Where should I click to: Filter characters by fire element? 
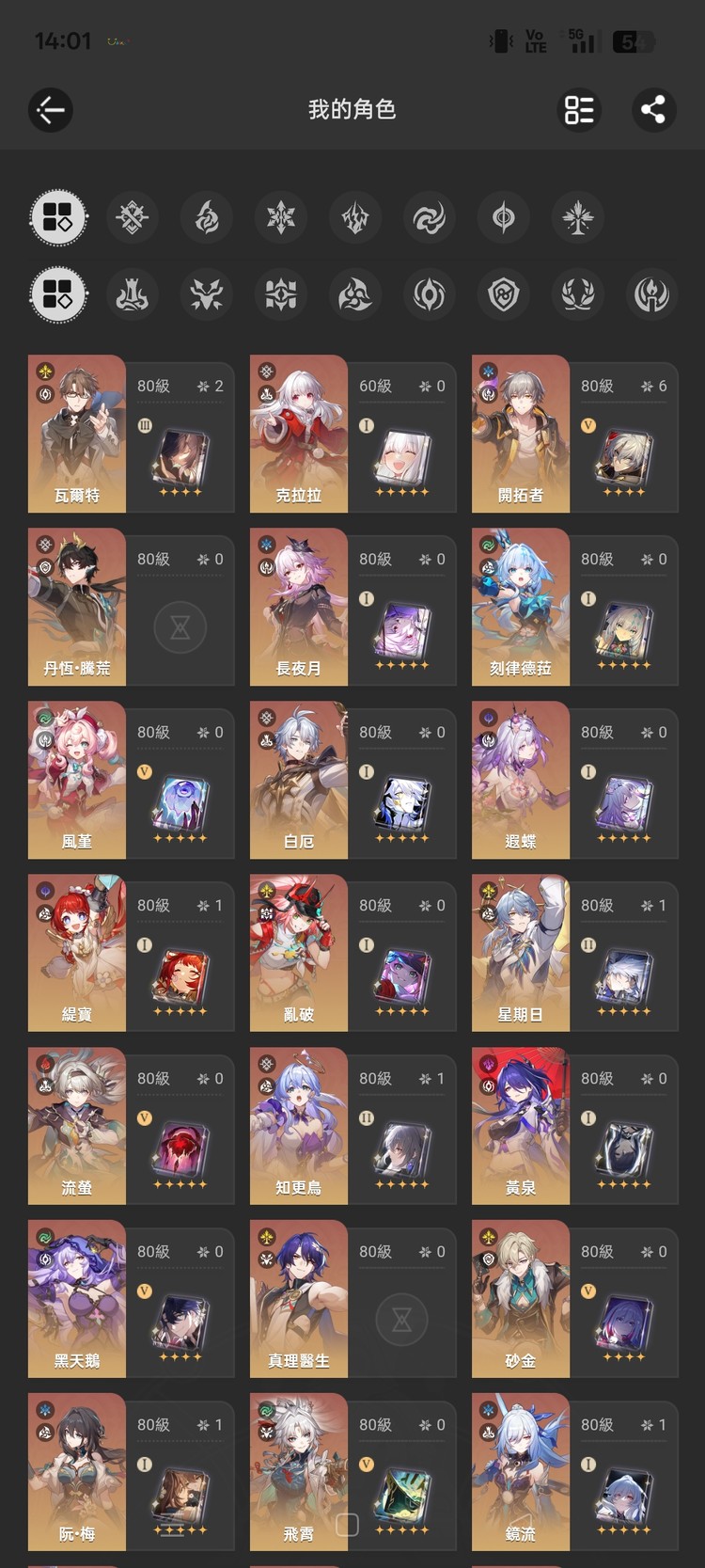pos(206,217)
